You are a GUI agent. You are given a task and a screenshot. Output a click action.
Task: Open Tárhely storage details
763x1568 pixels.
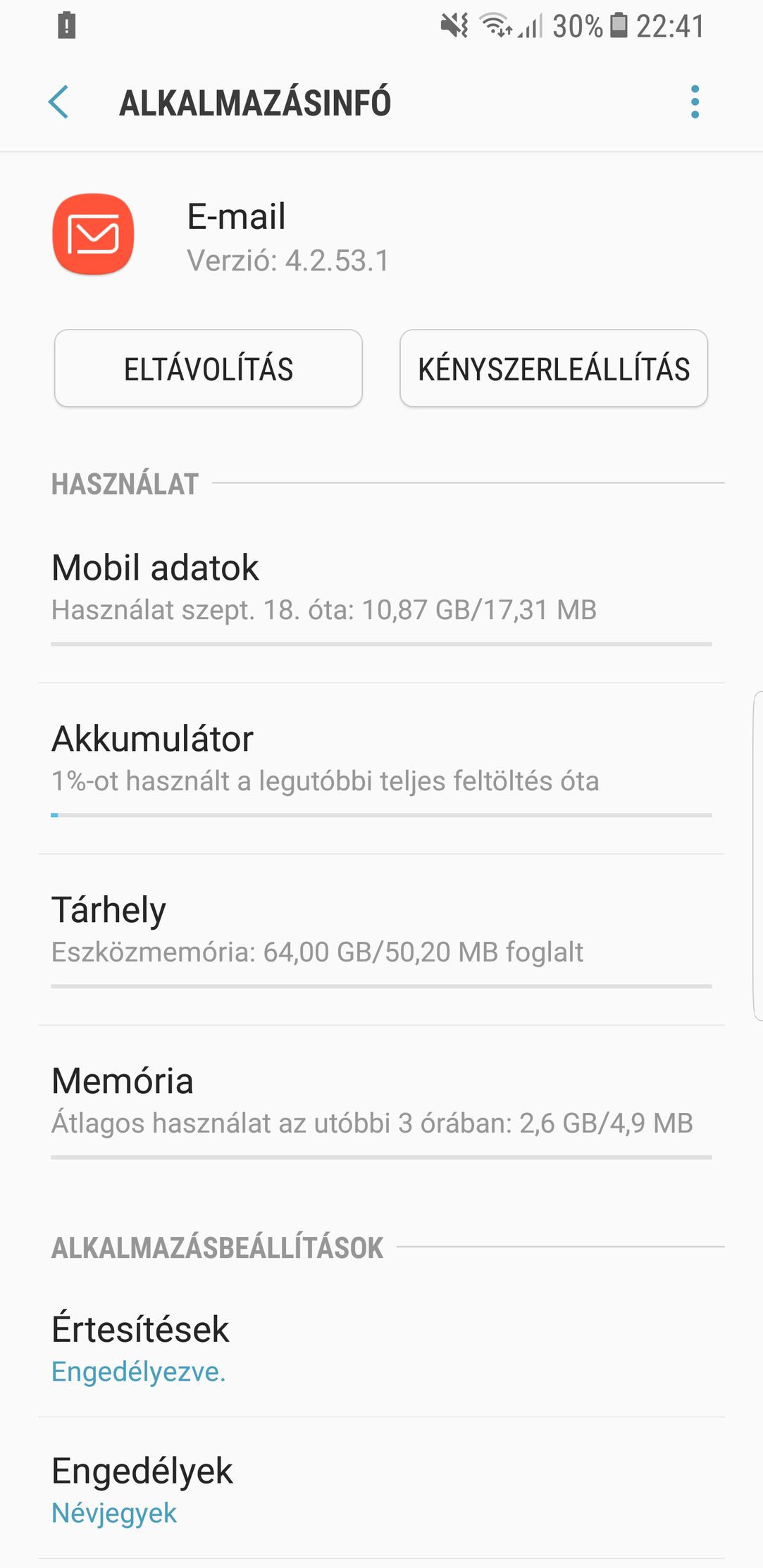381,940
